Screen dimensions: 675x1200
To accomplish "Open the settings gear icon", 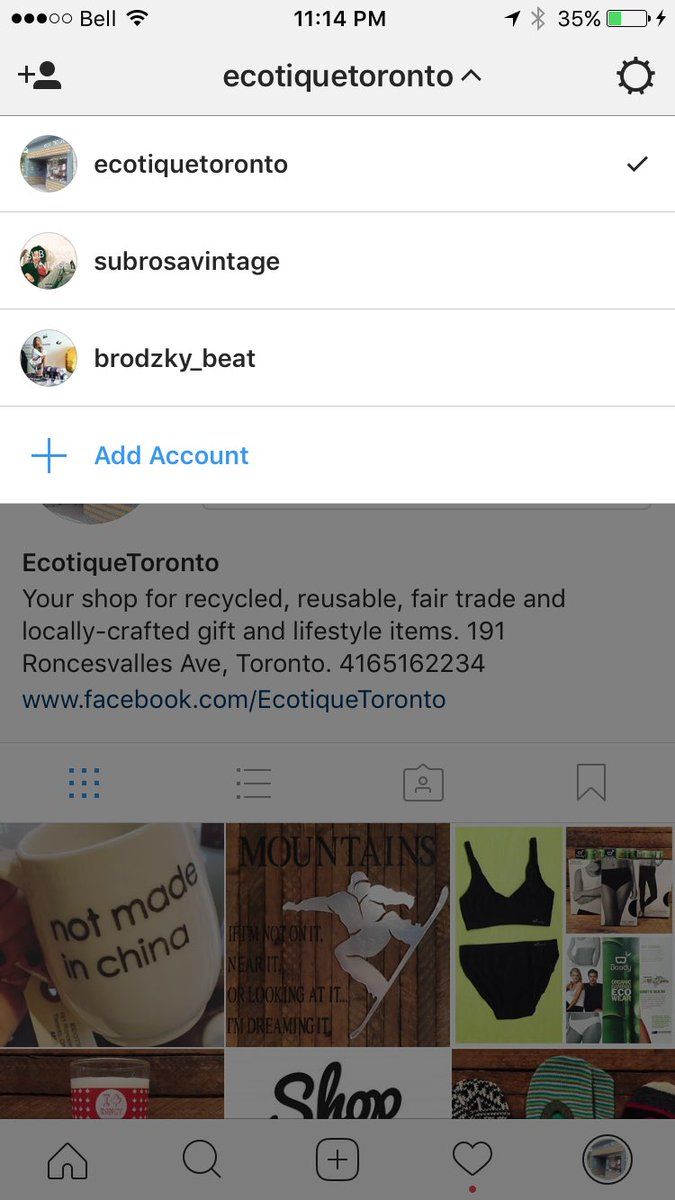I will point(635,77).
